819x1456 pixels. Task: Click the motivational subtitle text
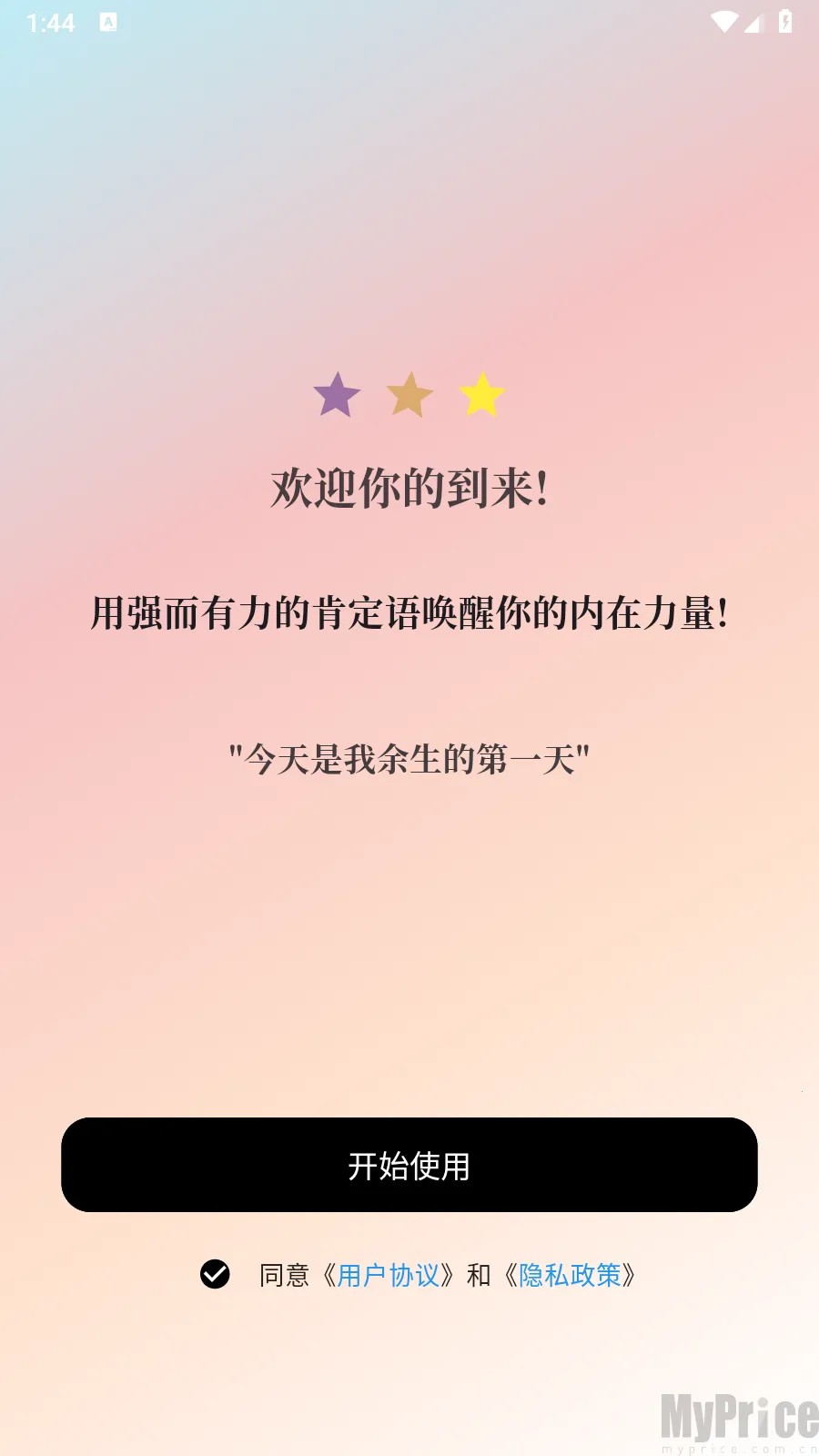tap(409, 612)
